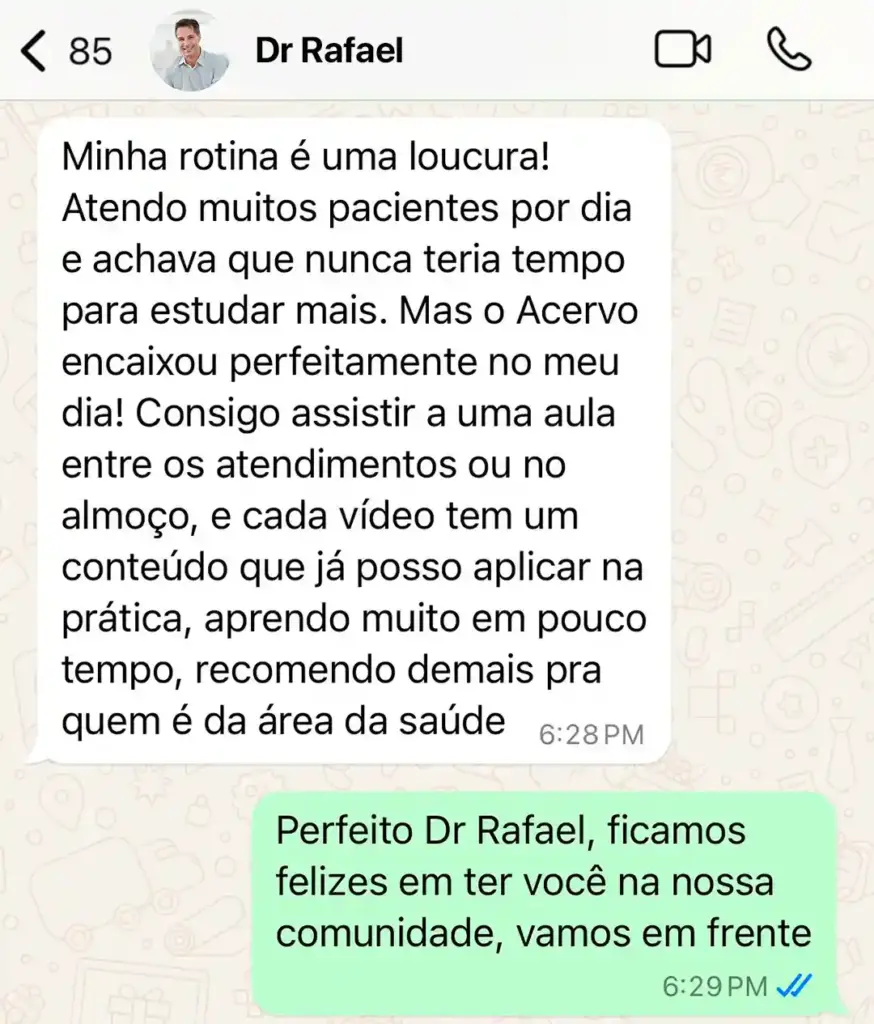Viewport: 874px width, 1024px height.
Task: Go back to the chat list
Action: (x=36, y=51)
